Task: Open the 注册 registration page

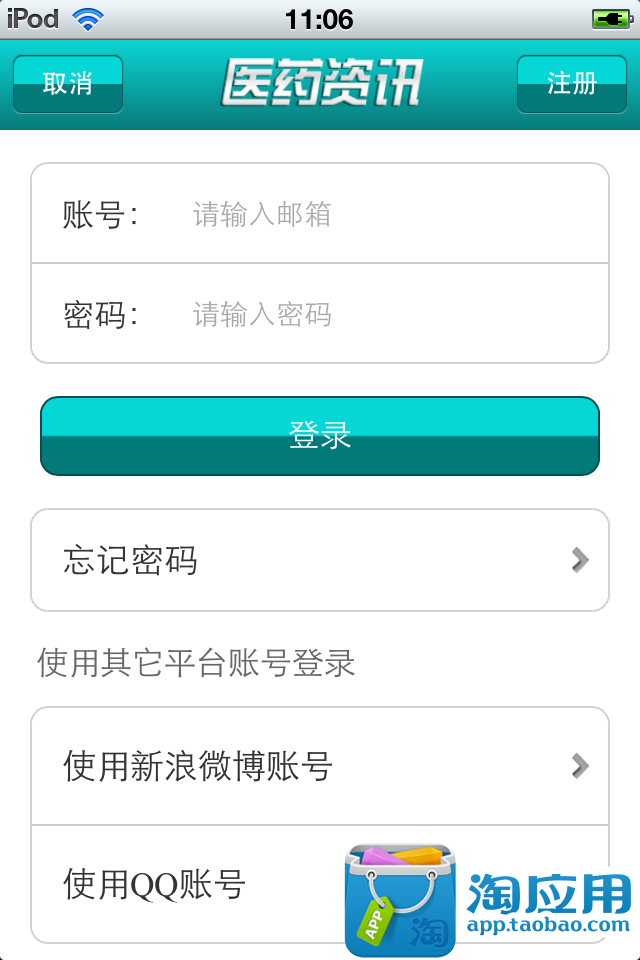Action: tap(571, 84)
